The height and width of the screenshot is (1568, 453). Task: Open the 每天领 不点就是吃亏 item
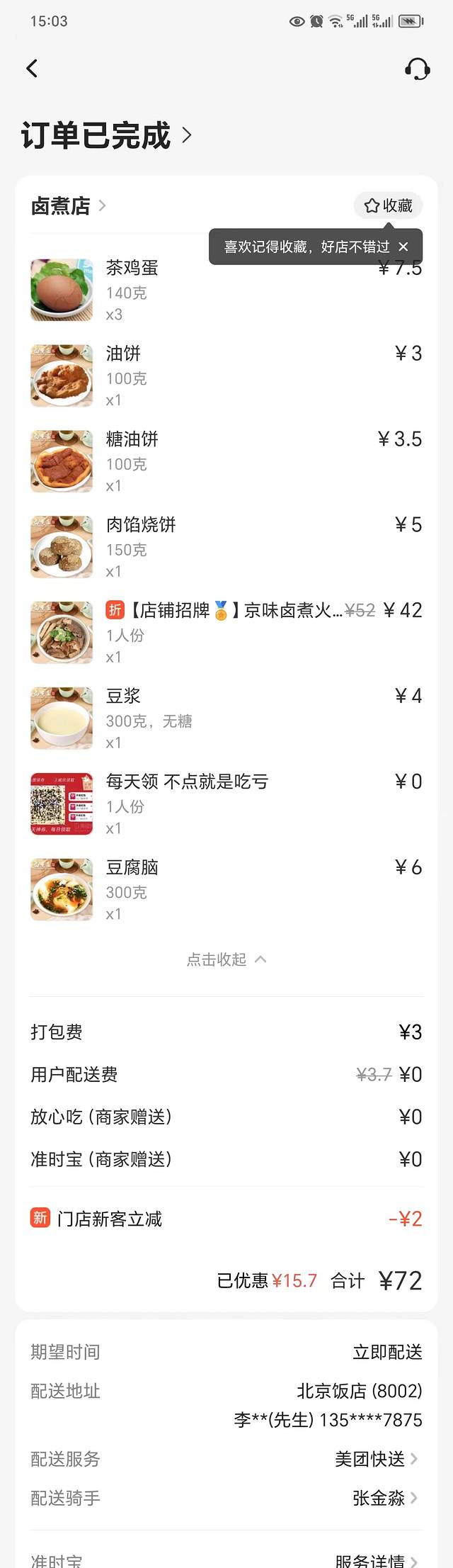(x=187, y=782)
